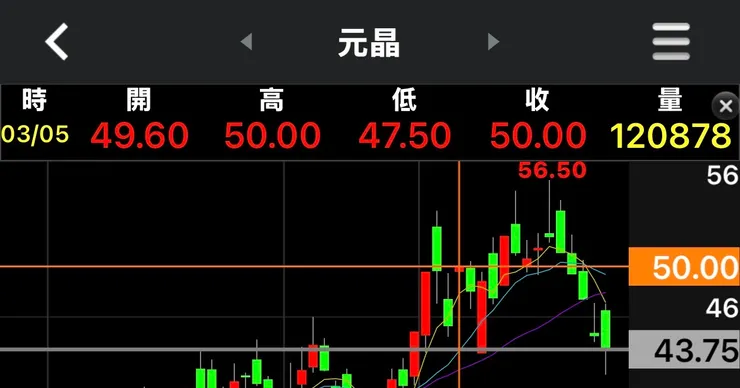The width and height of the screenshot is (740, 388).
Task: Close the price data bar with X
Action: tap(725, 106)
